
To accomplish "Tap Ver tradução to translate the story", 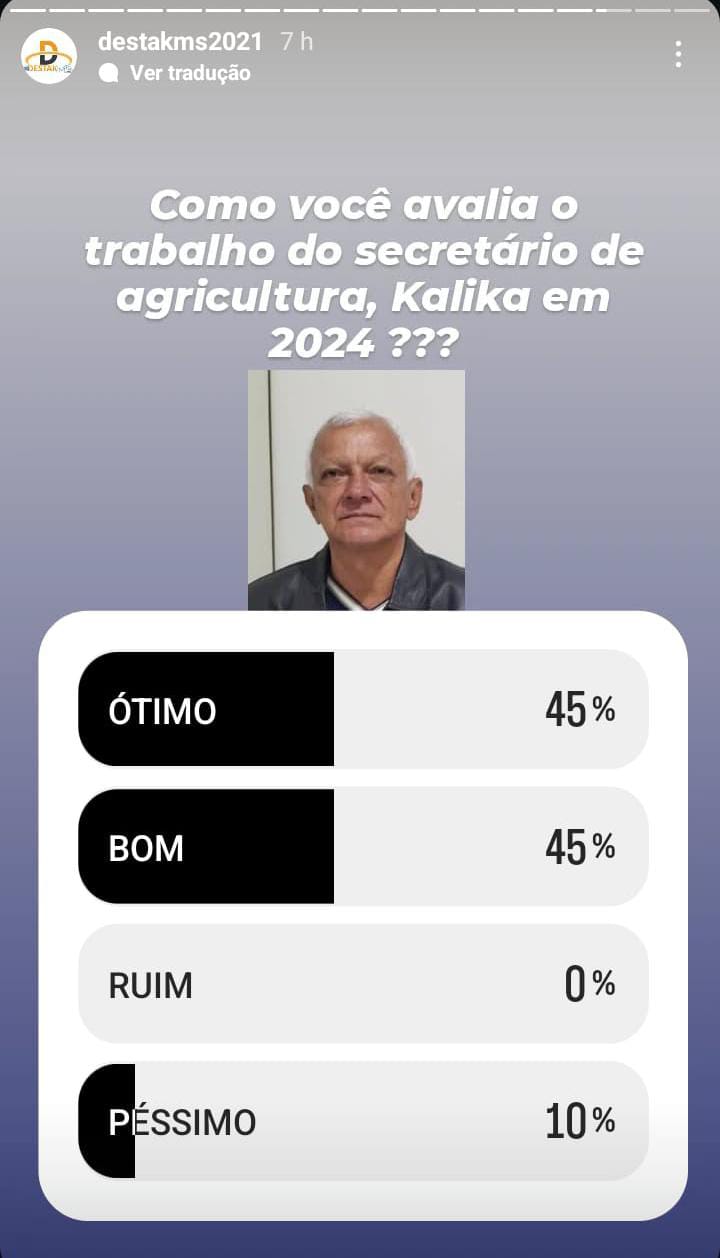I will [x=189, y=73].
